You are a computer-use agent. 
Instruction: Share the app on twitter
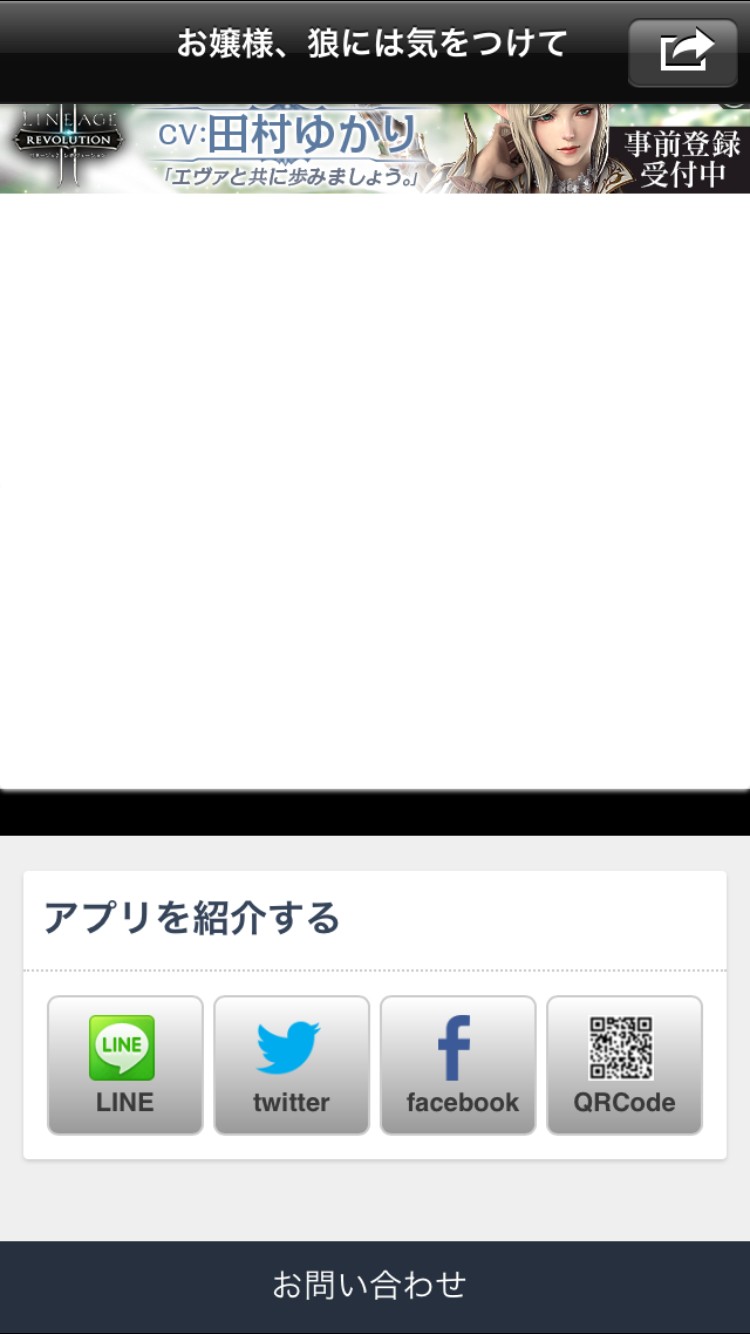pyautogui.click(x=292, y=1065)
